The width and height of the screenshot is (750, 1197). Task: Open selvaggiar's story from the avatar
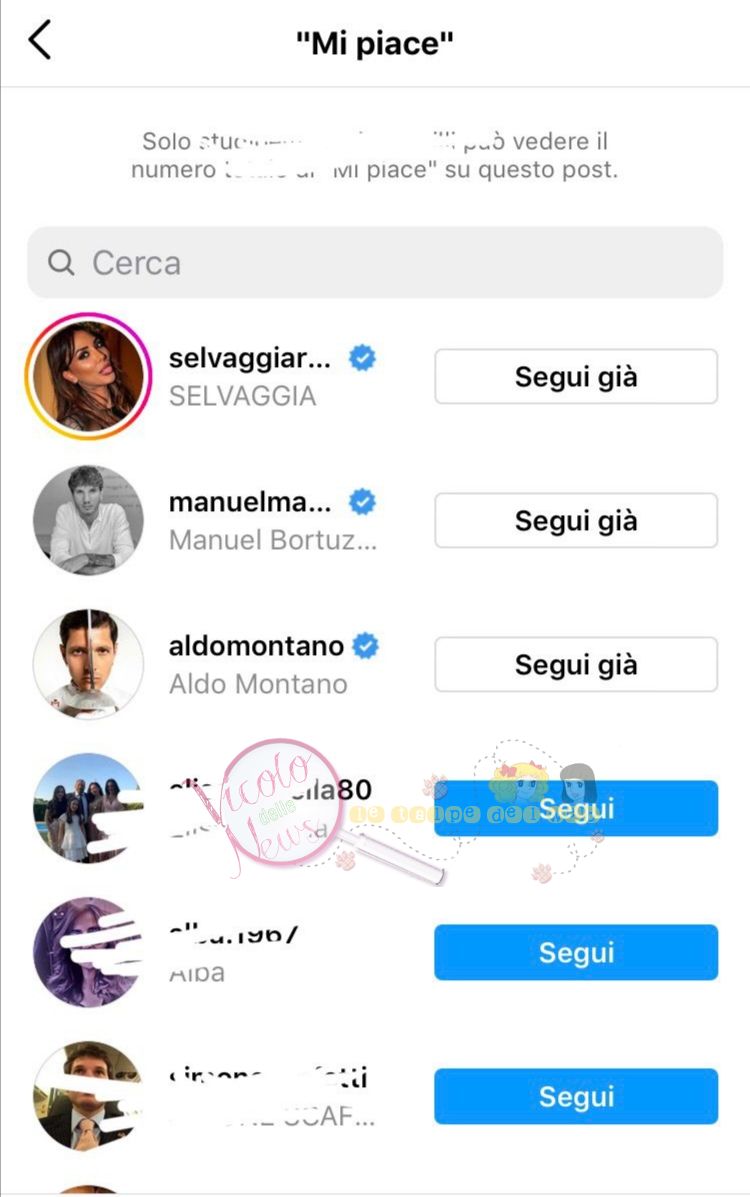coord(88,377)
